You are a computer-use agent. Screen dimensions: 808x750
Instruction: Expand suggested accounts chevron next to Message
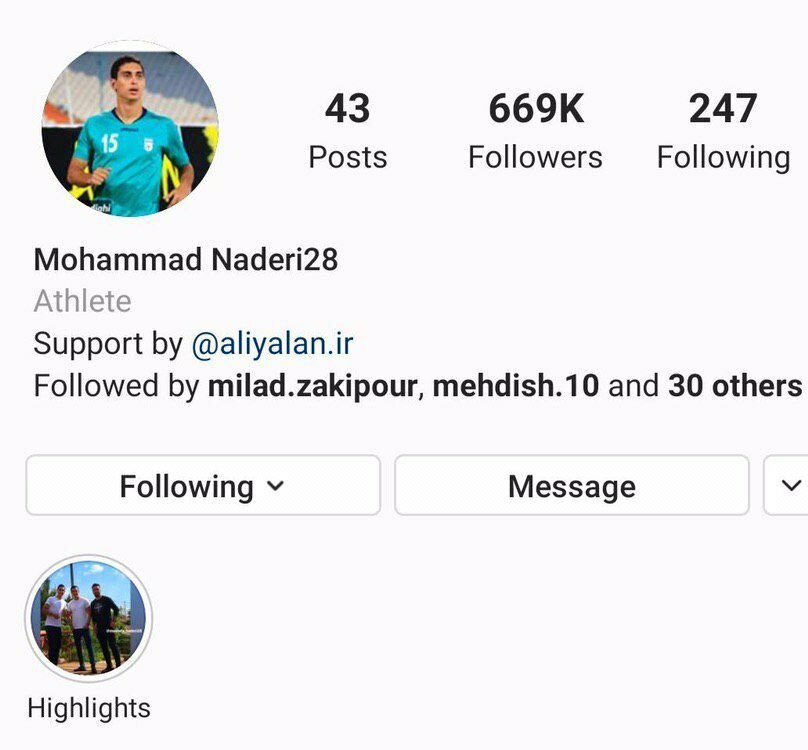coord(786,486)
